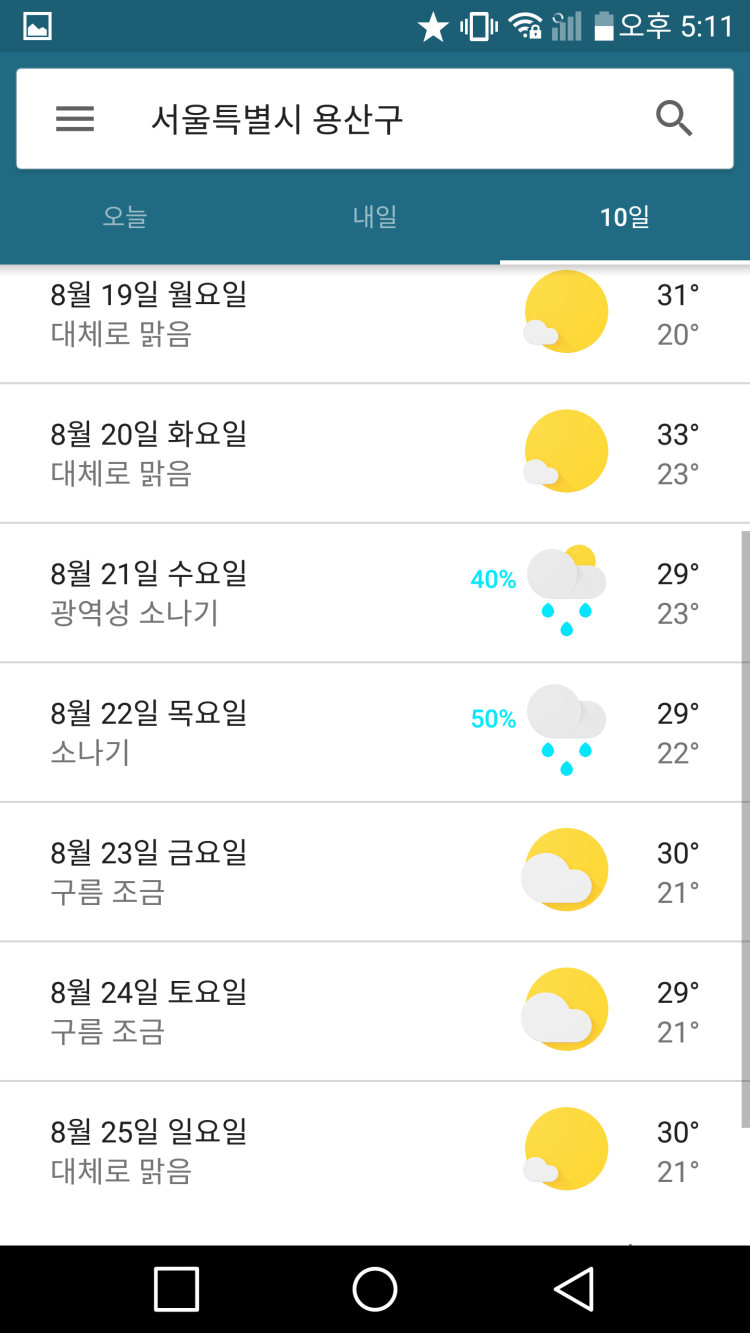750x1333 pixels.
Task: Tap the system home button
Action: (375, 1289)
